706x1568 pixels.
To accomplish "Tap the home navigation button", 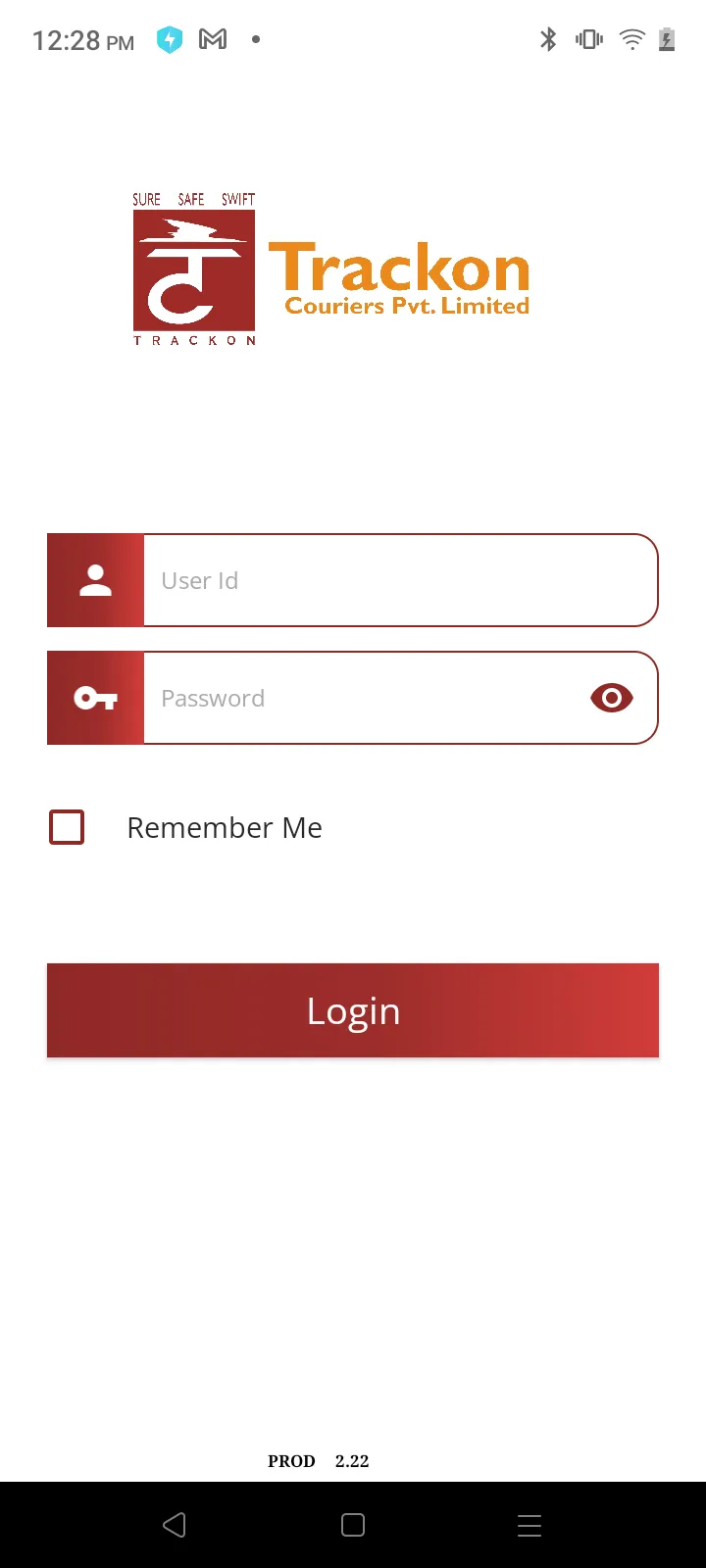I will point(353,1525).
